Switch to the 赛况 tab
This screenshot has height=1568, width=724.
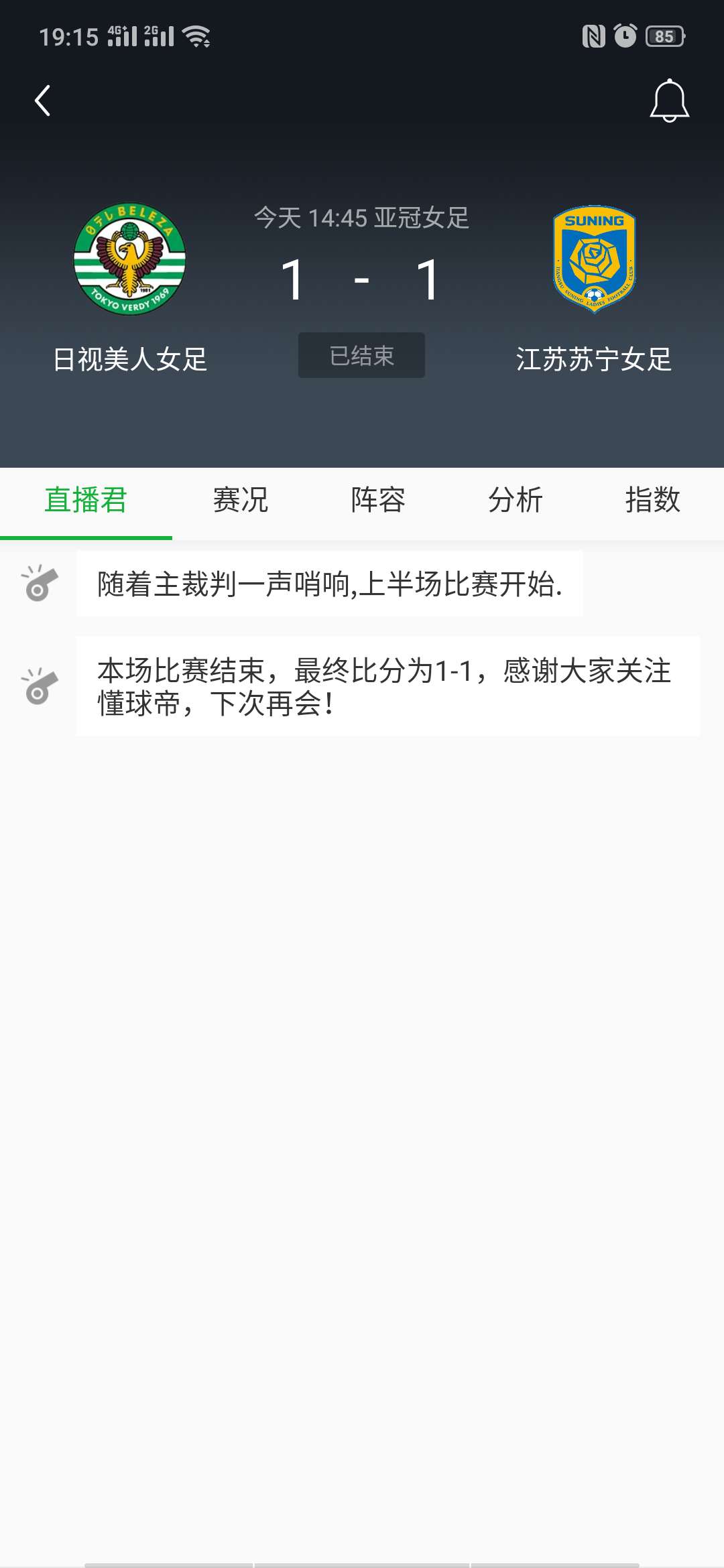pyautogui.click(x=241, y=500)
